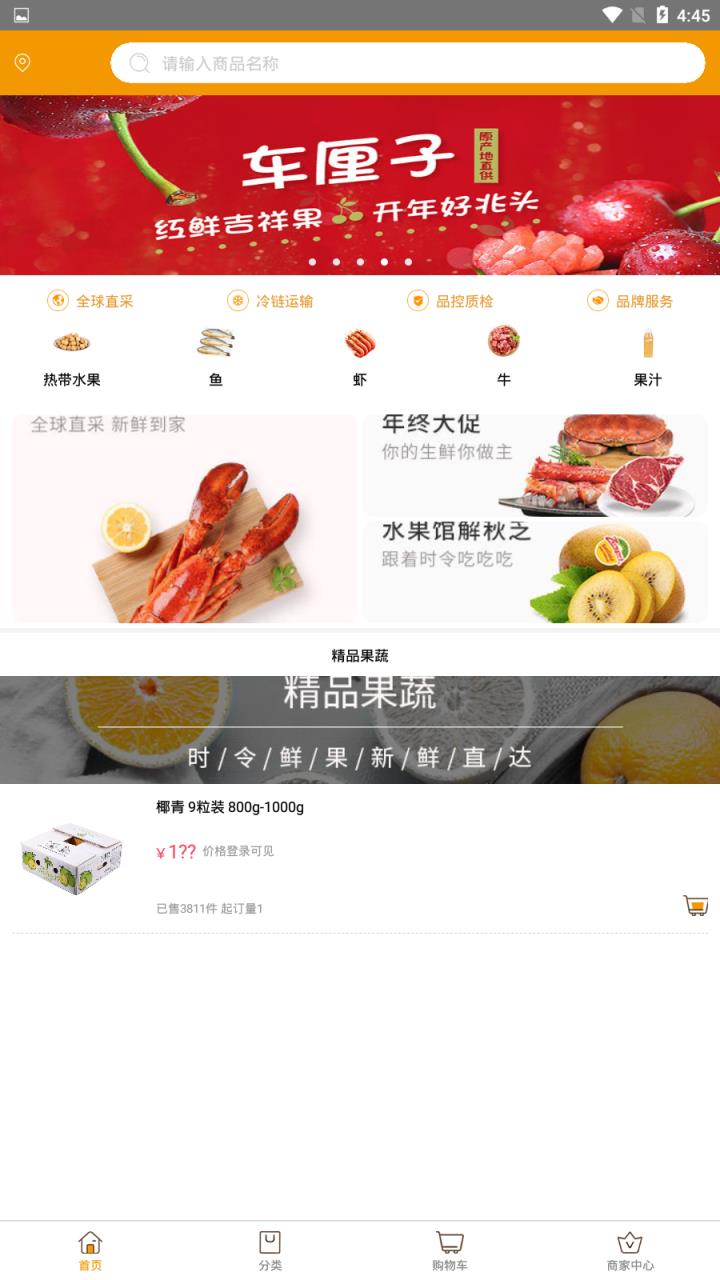Switch to the 分类 tab
This screenshot has width=720, height=1280.
(x=270, y=1248)
